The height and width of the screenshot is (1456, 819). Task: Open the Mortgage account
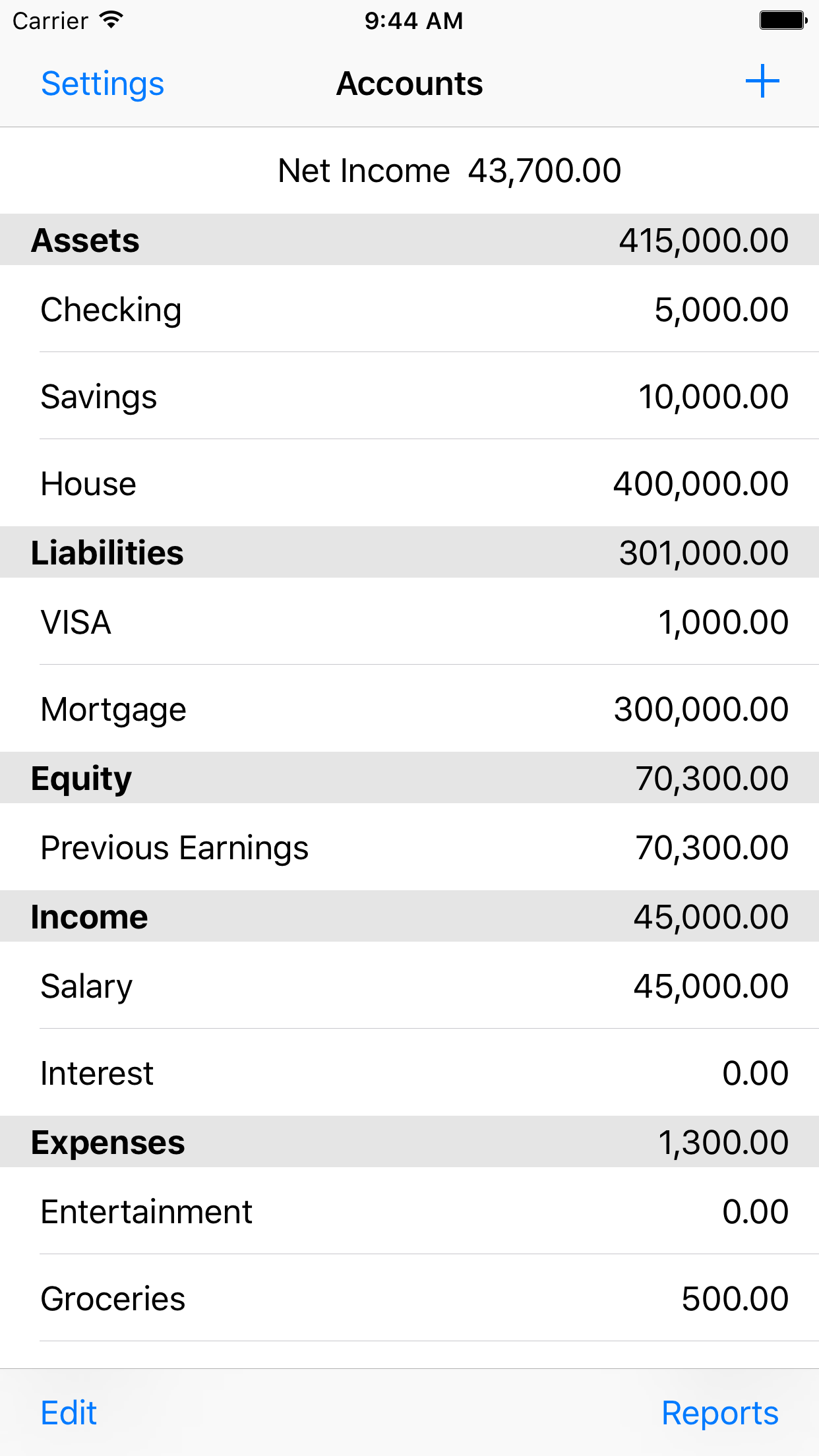[x=409, y=709]
